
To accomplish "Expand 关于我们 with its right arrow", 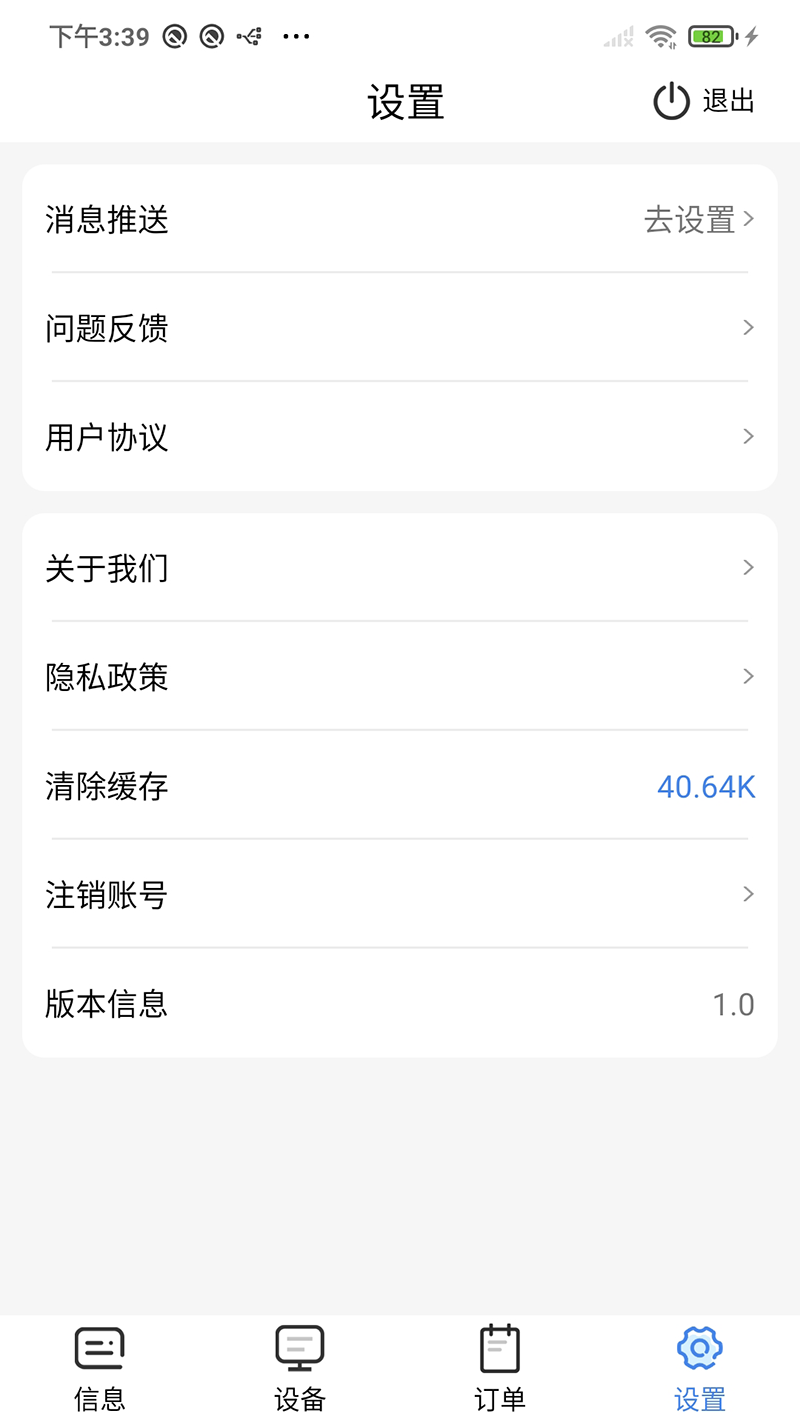I will (748, 567).
